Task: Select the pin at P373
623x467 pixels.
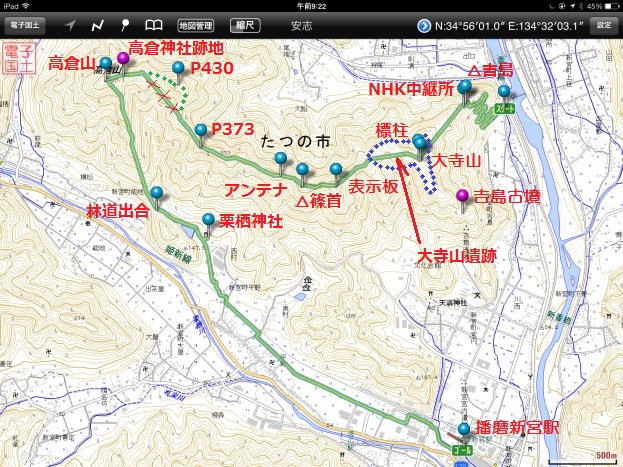Action: coord(202,130)
